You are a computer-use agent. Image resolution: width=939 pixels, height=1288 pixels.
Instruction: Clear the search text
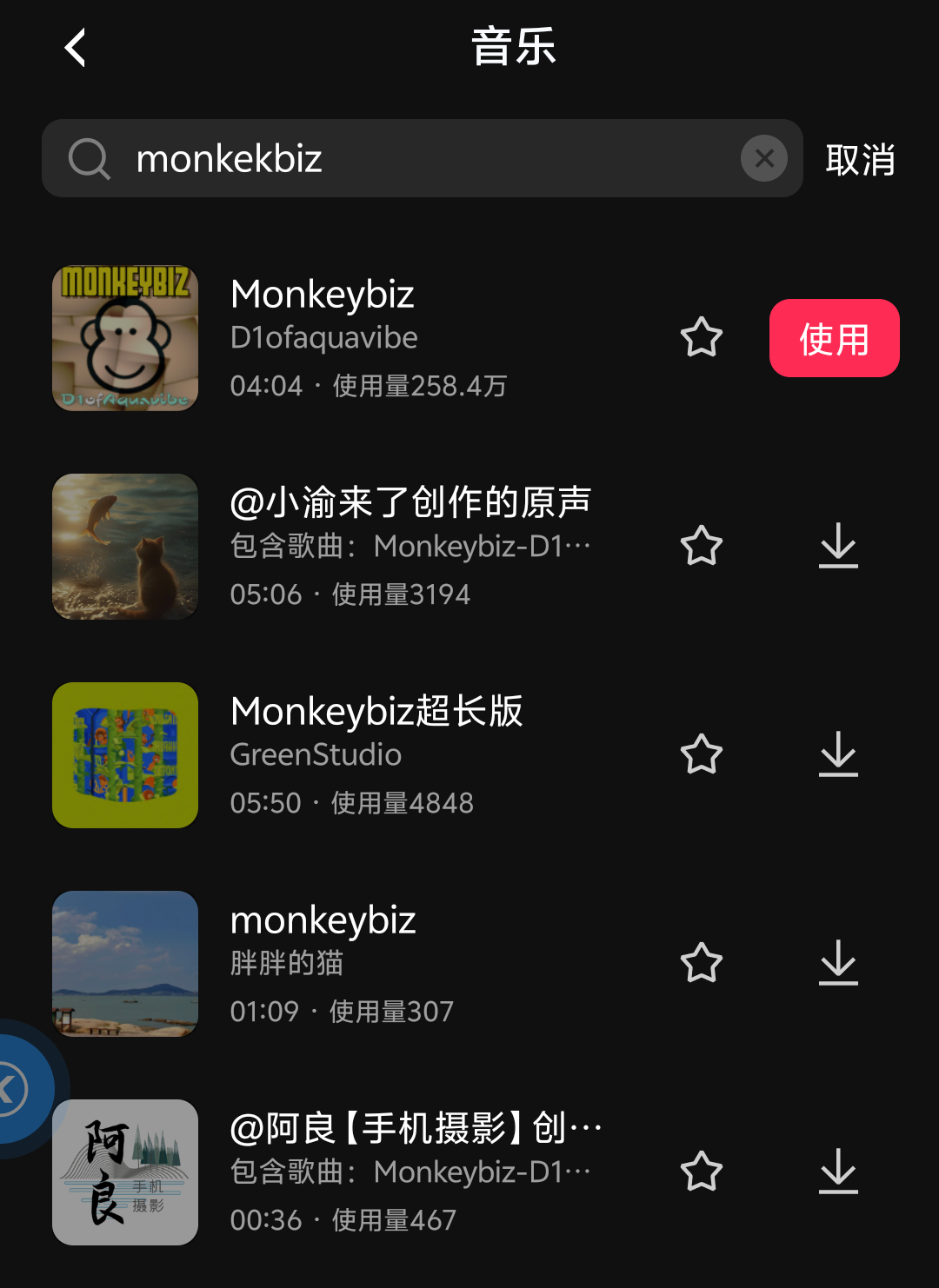pos(763,159)
